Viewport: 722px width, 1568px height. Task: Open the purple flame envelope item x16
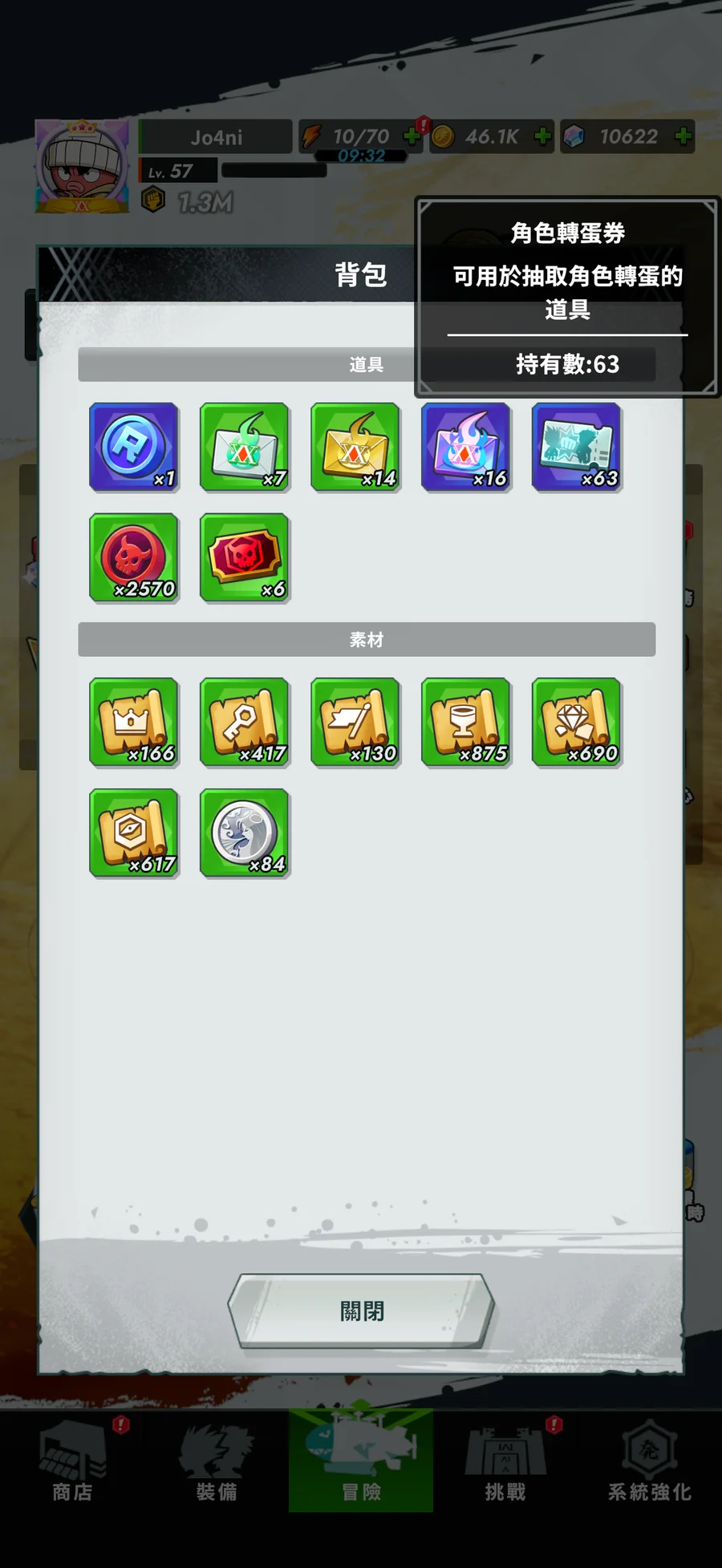tap(466, 447)
